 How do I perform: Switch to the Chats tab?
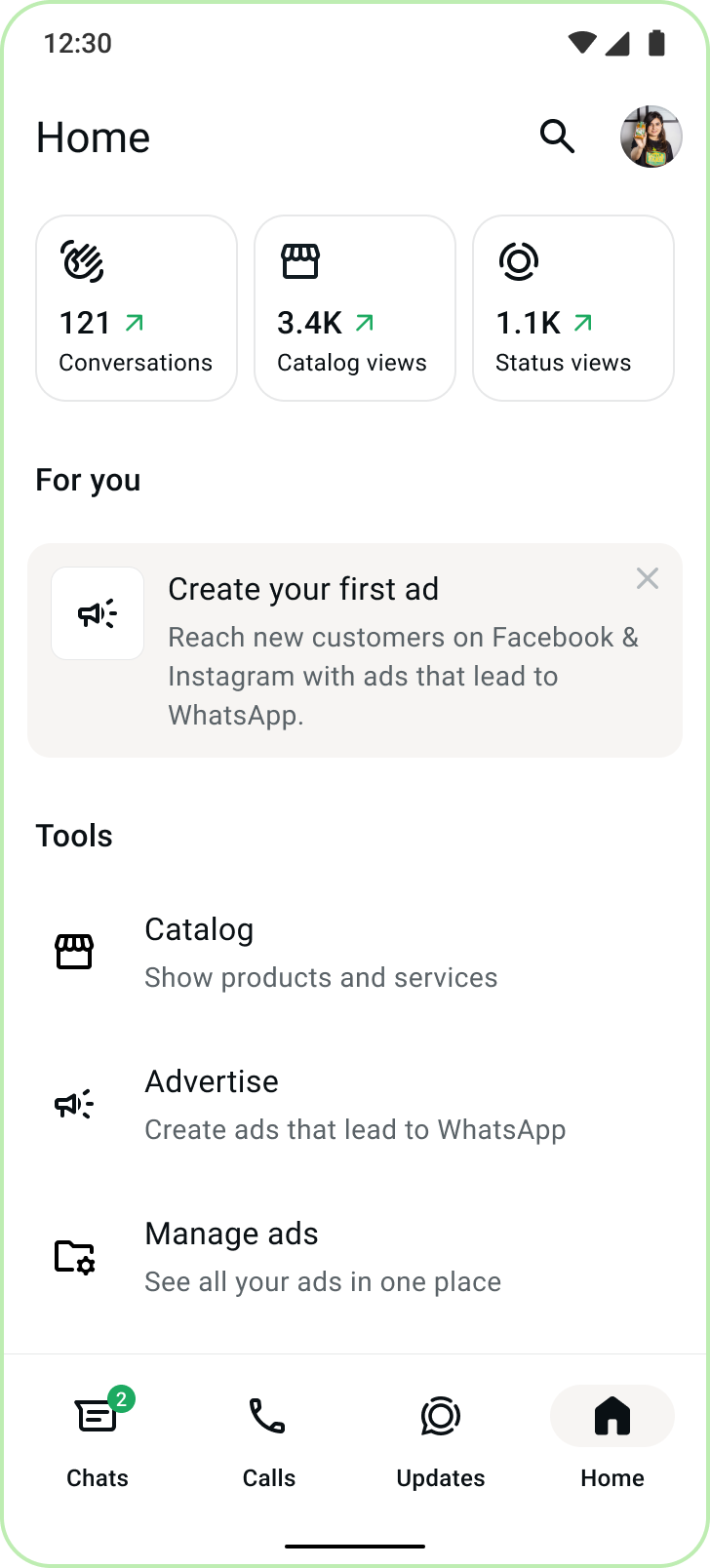pyautogui.click(x=98, y=1437)
